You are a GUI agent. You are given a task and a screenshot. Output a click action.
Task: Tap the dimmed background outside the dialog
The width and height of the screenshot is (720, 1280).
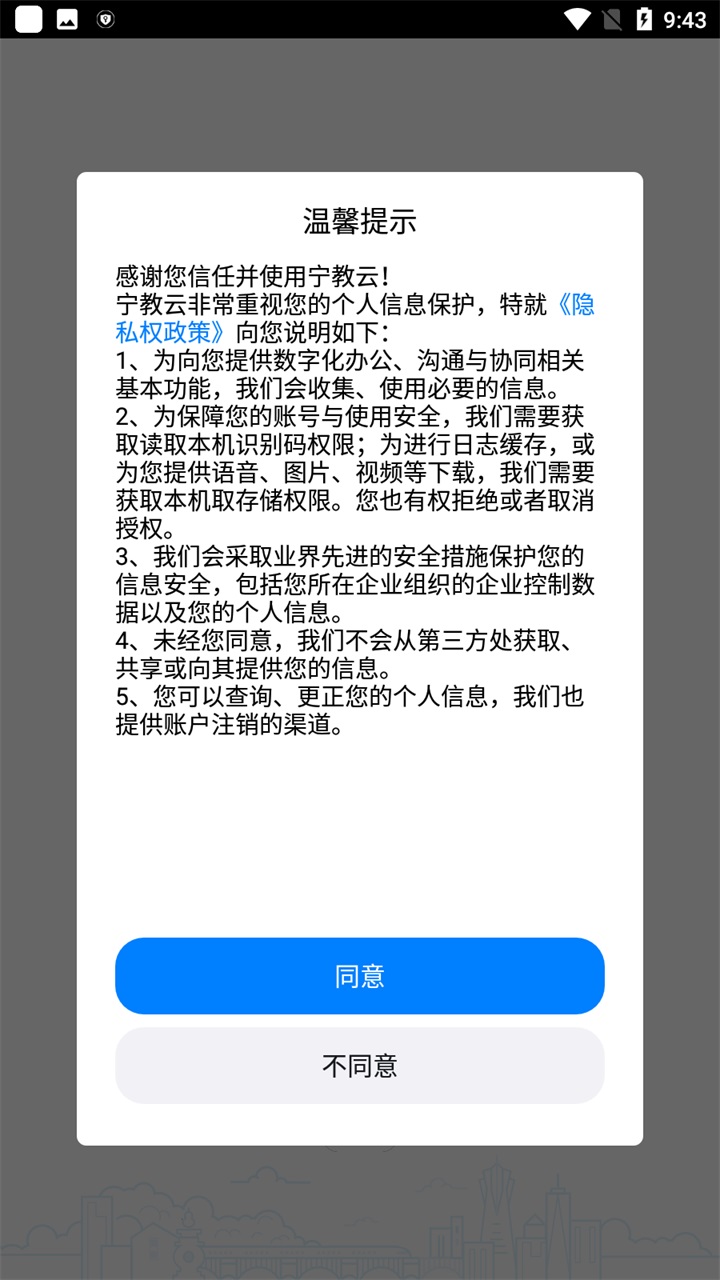(x=360, y=100)
